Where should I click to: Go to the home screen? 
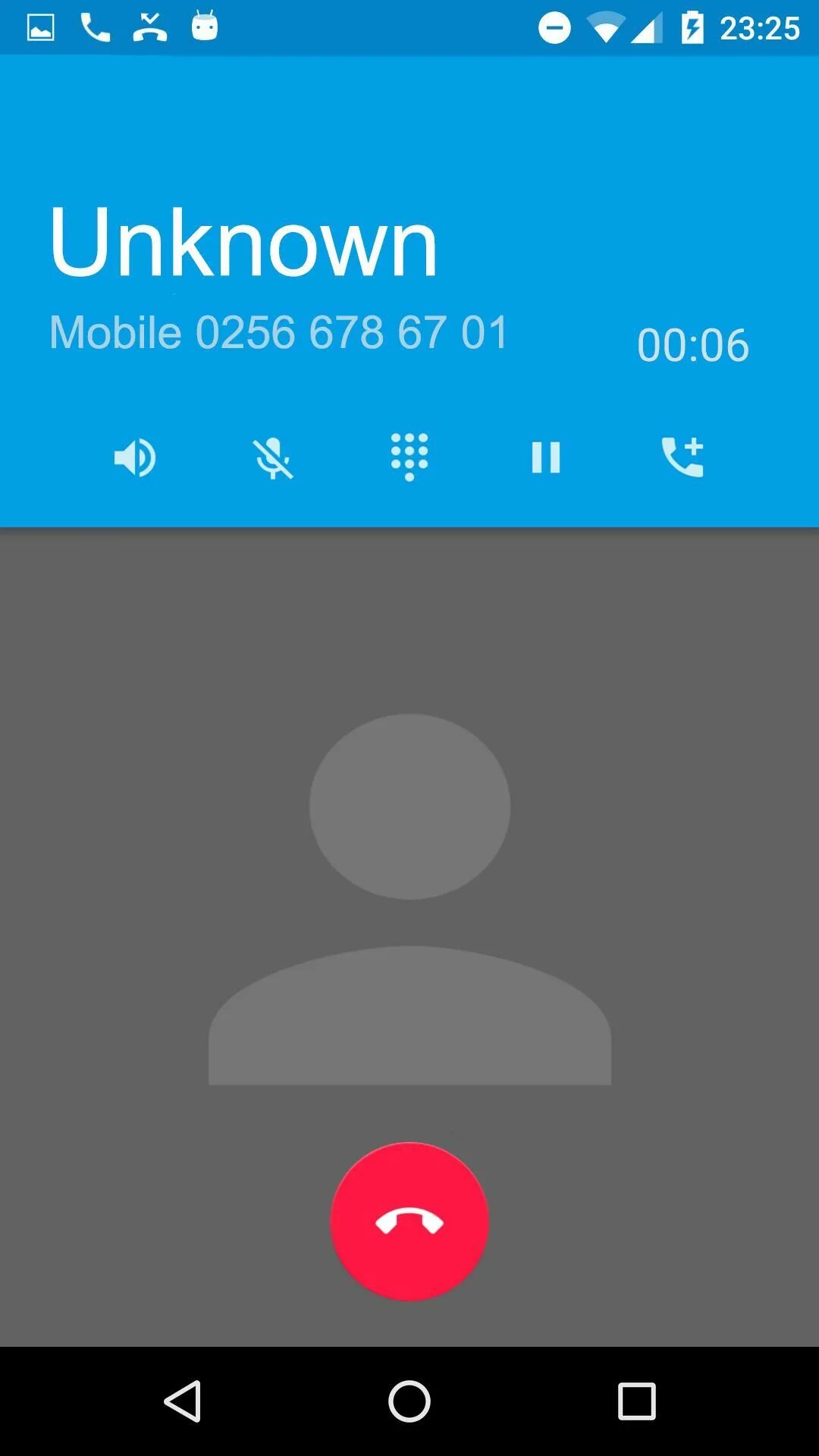(x=409, y=1401)
